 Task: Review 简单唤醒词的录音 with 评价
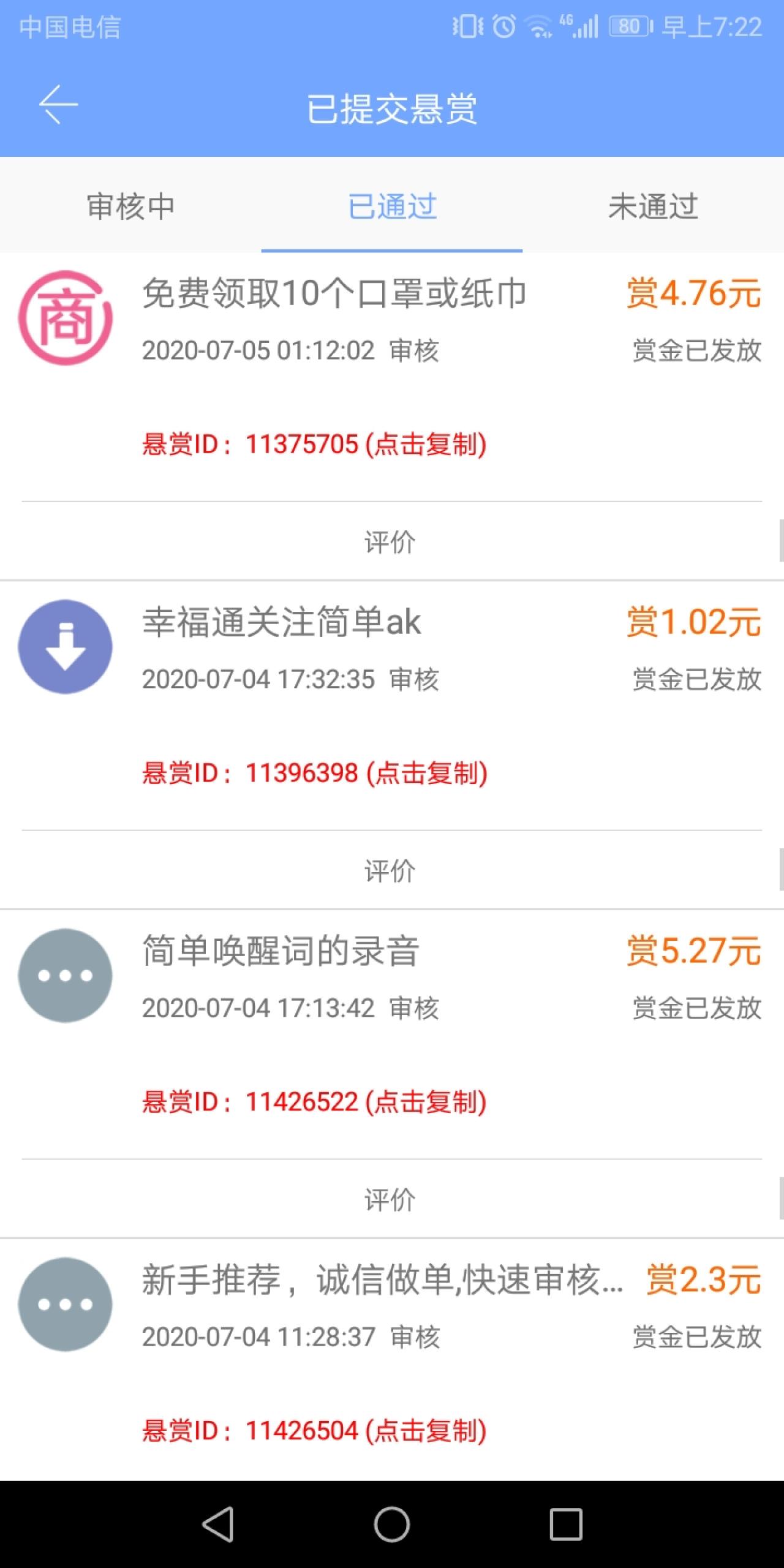pos(390,1199)
